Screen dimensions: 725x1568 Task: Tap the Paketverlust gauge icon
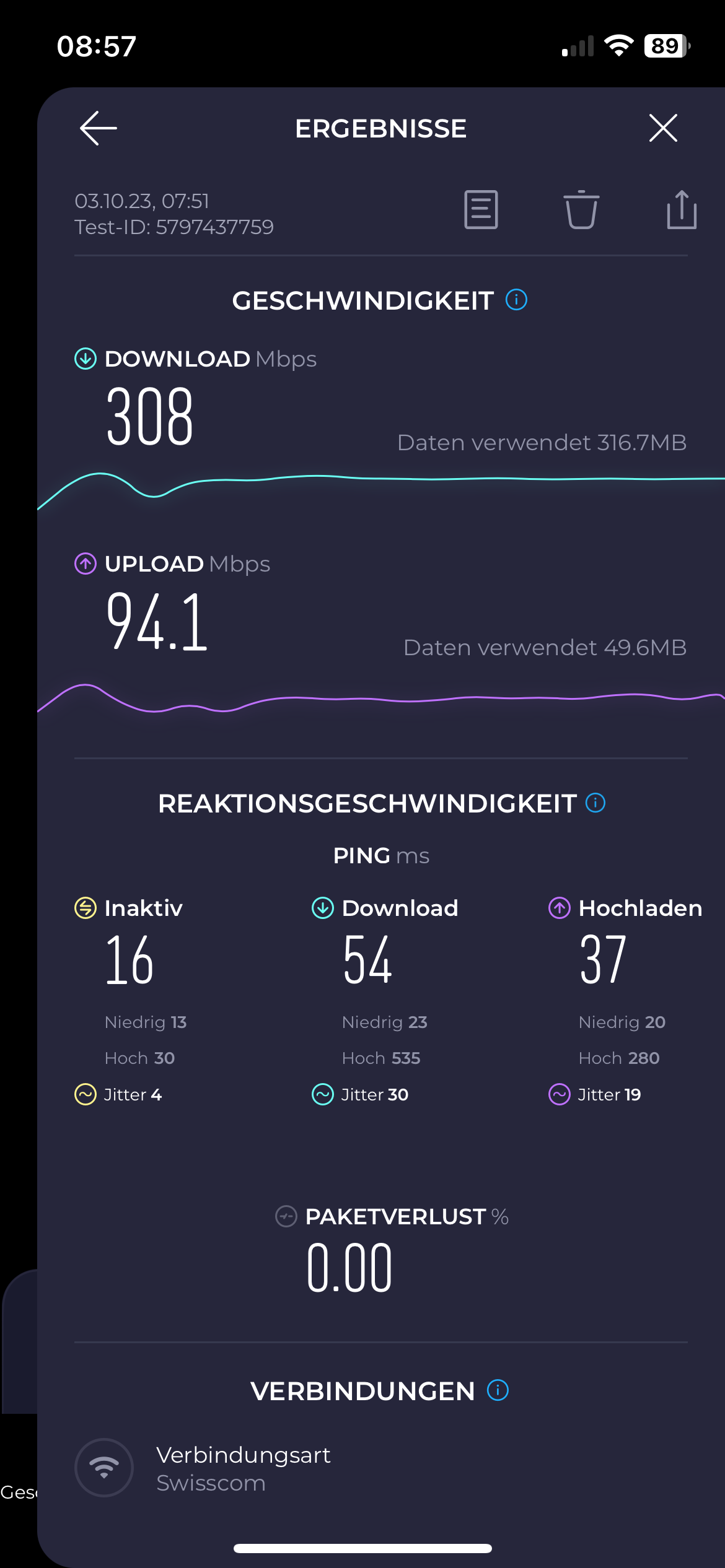pos(285,1216)
